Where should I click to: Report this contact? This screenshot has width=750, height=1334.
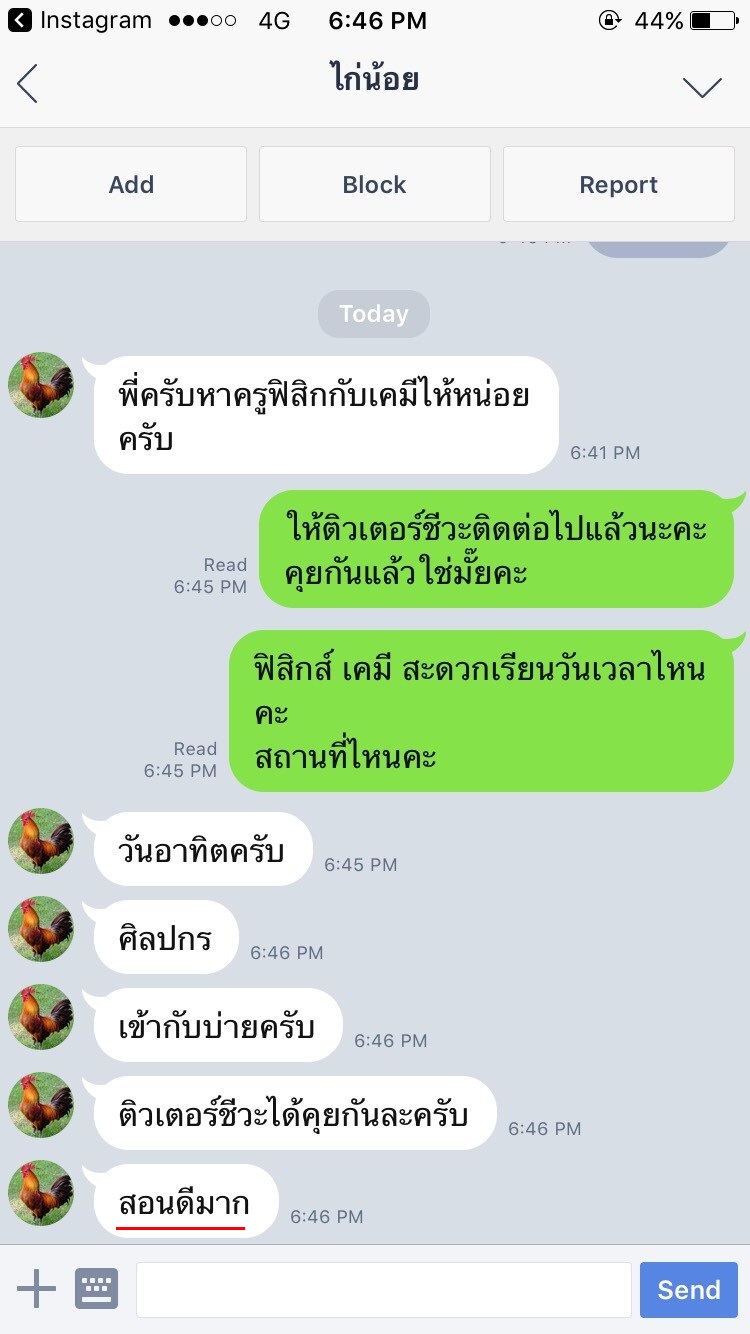[619, 184]
